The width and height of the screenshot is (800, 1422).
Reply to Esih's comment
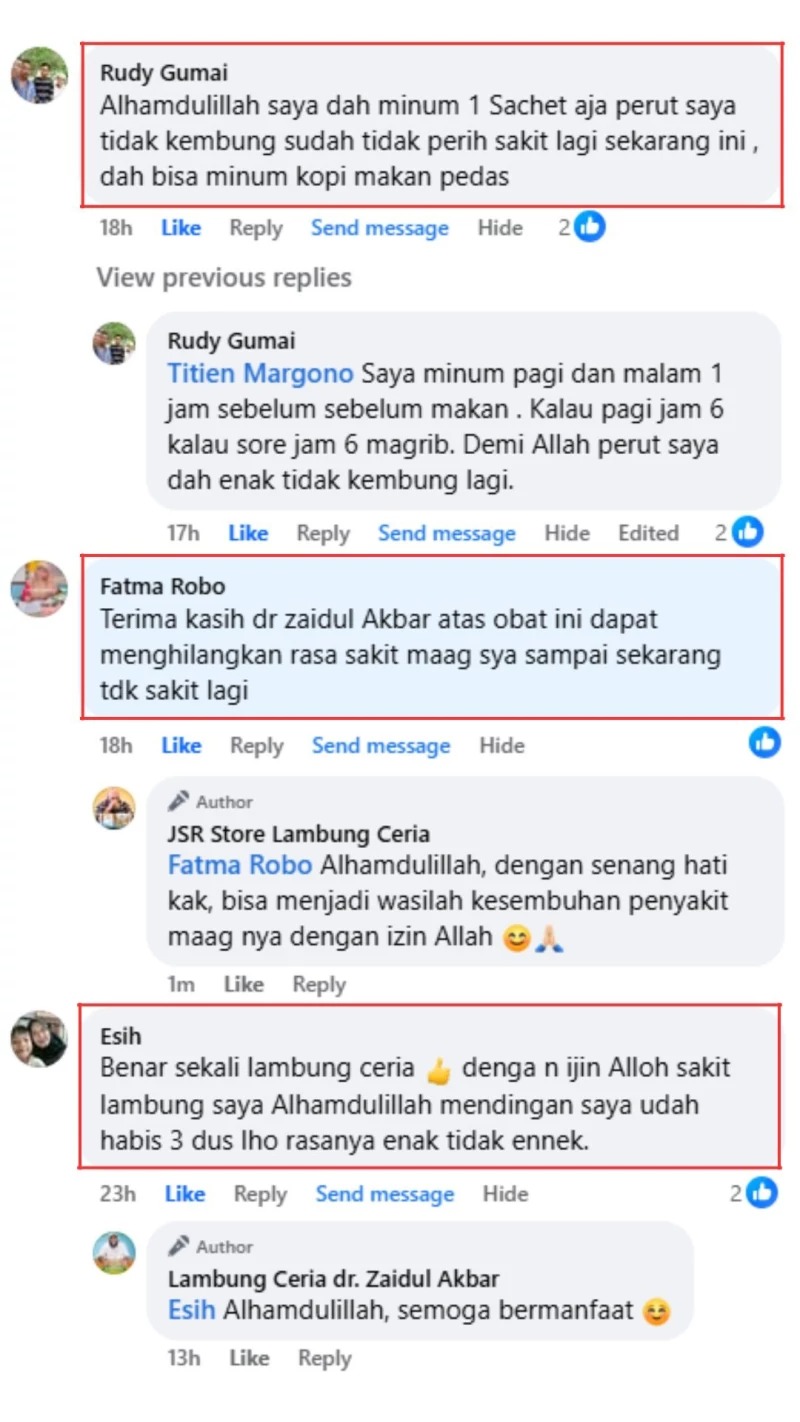(260, 1194)
